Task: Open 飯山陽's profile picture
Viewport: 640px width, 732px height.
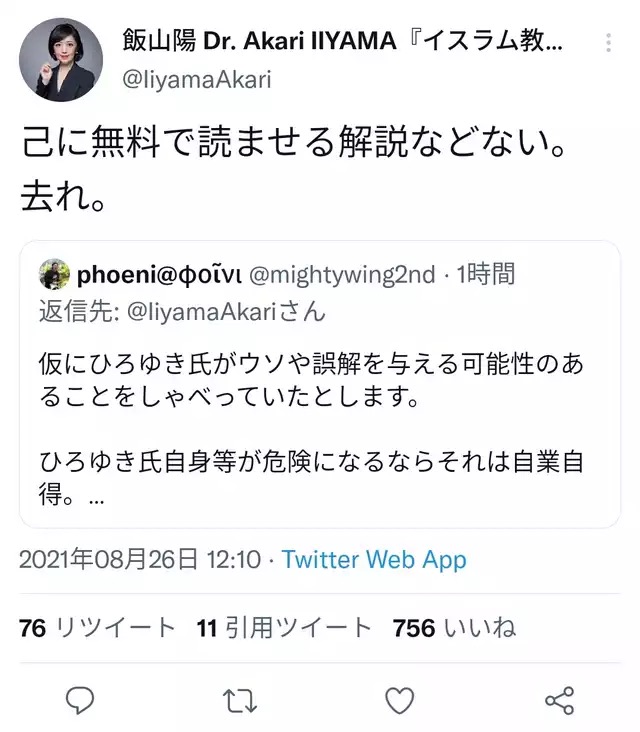Action: (x=61, y=60)
